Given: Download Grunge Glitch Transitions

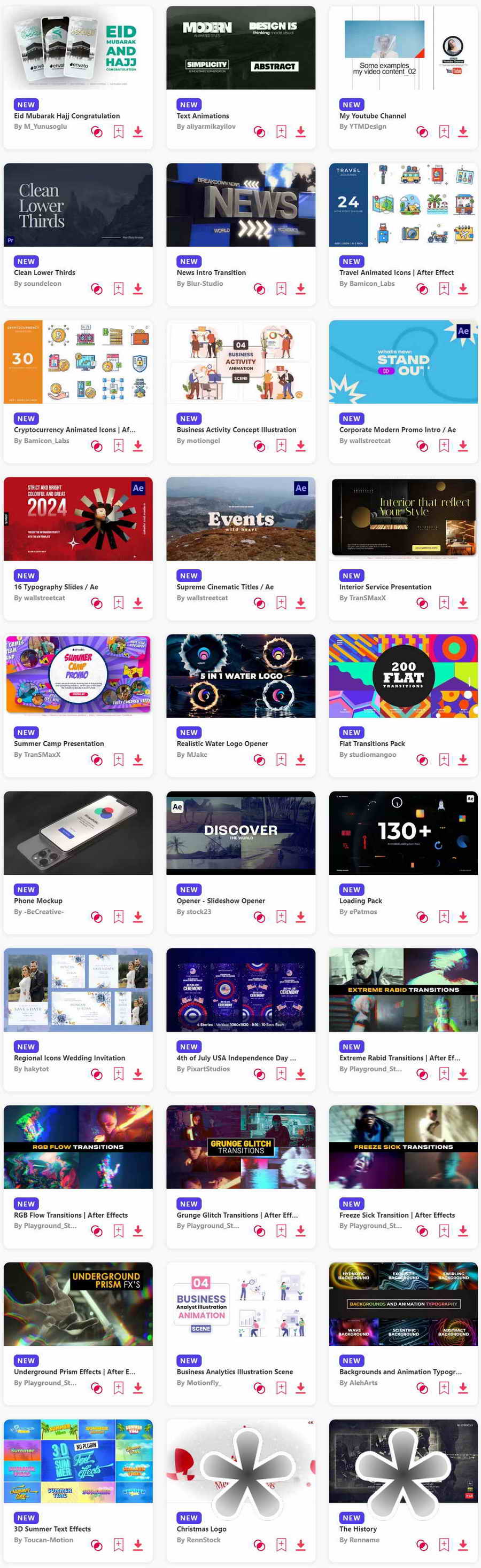Looking at the screenshot, I should 301,1231.
